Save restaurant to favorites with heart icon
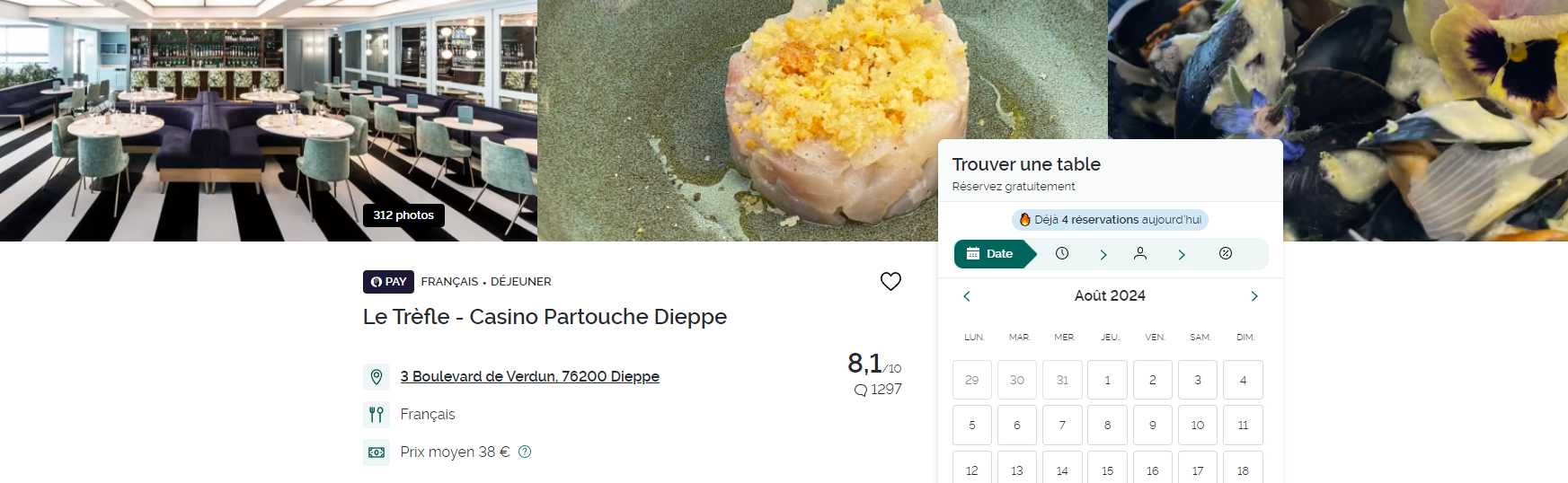This screenshot has width=1568, height=483. click(890, 281)
